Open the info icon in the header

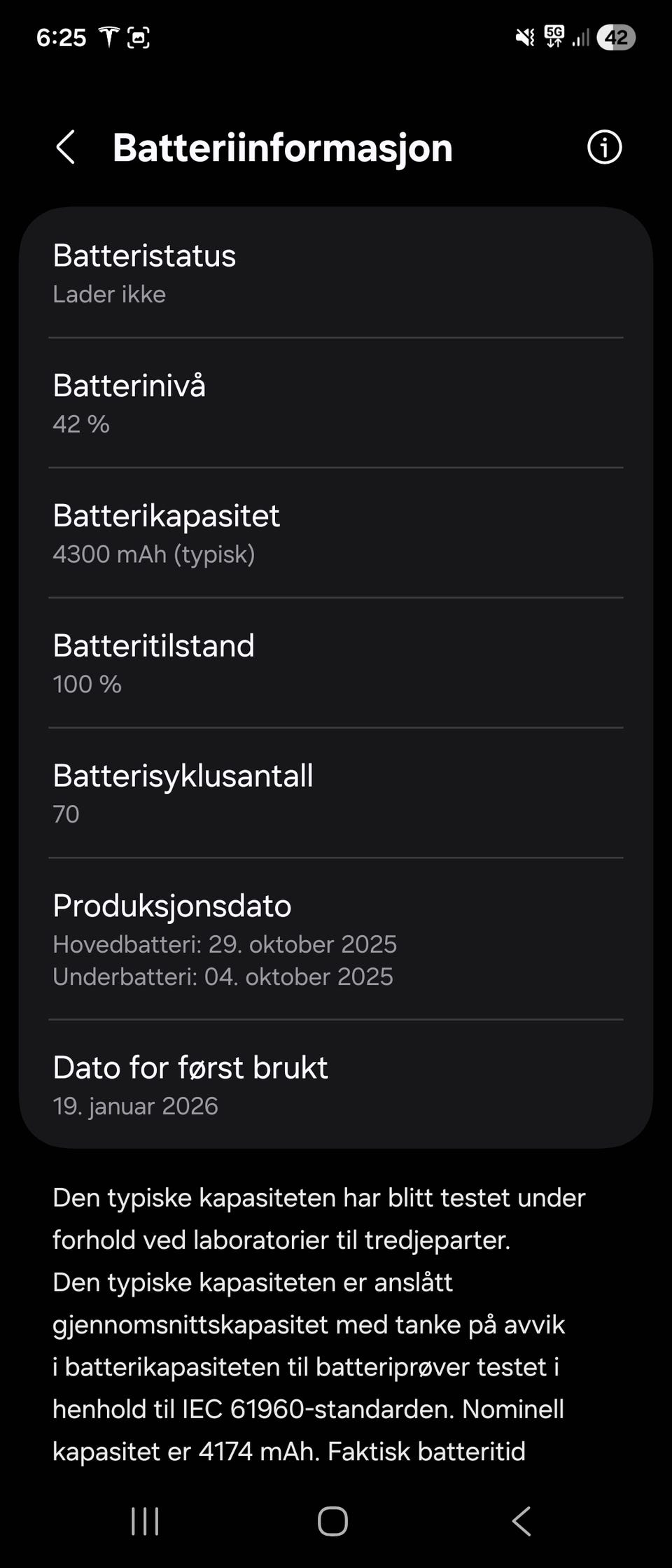(x=604, y=148)
